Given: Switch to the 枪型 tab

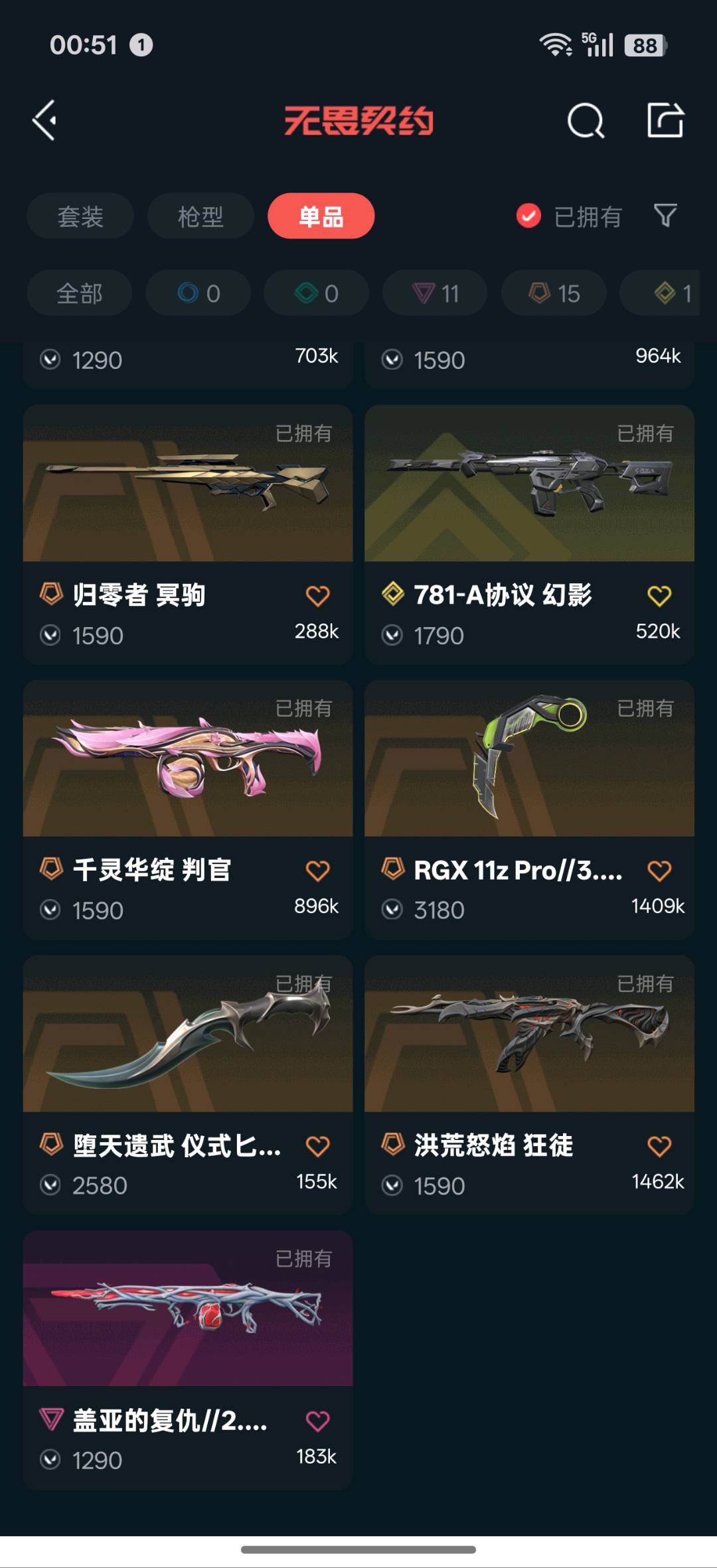Looking at the screenshot, I should pyautogui.click(x=200, y=216).
